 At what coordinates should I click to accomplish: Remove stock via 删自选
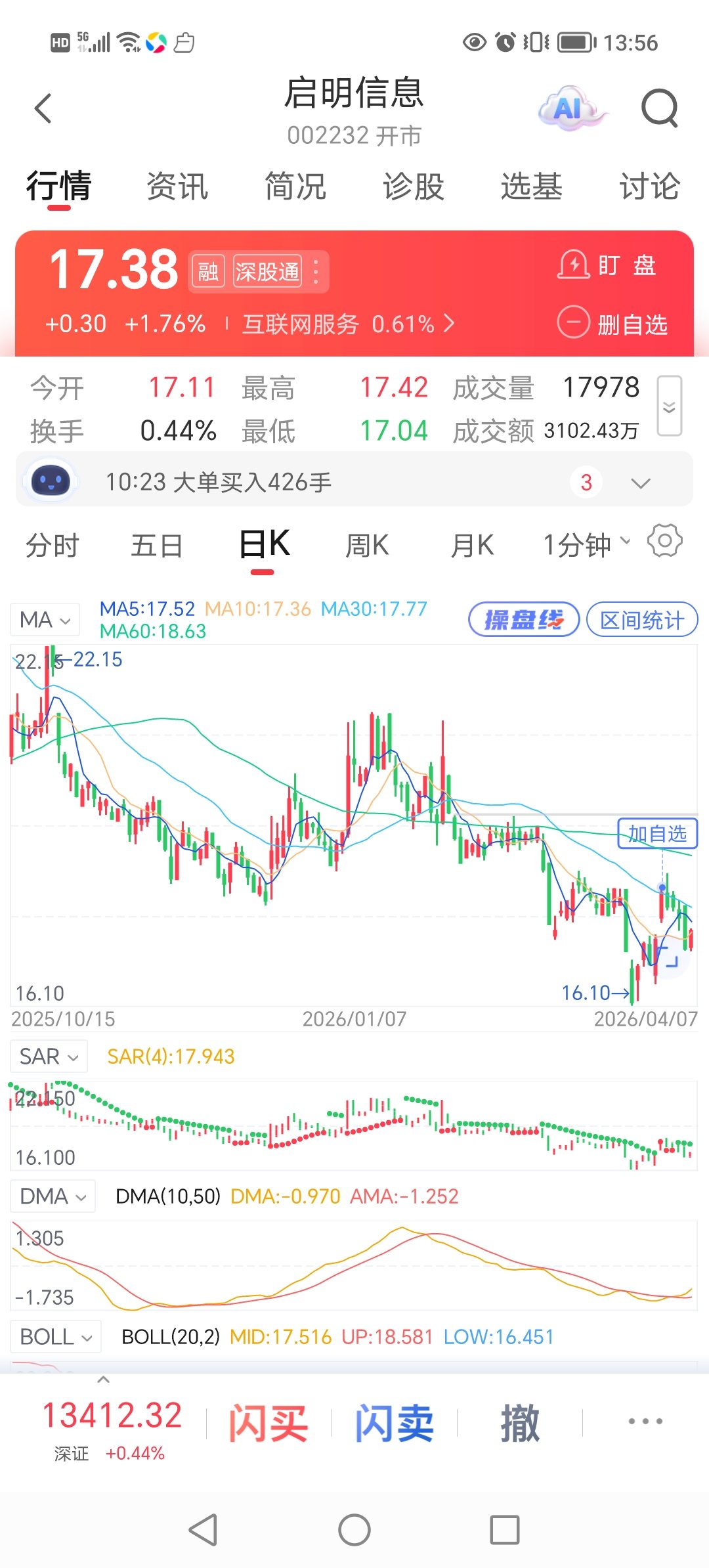click(612, 324)
